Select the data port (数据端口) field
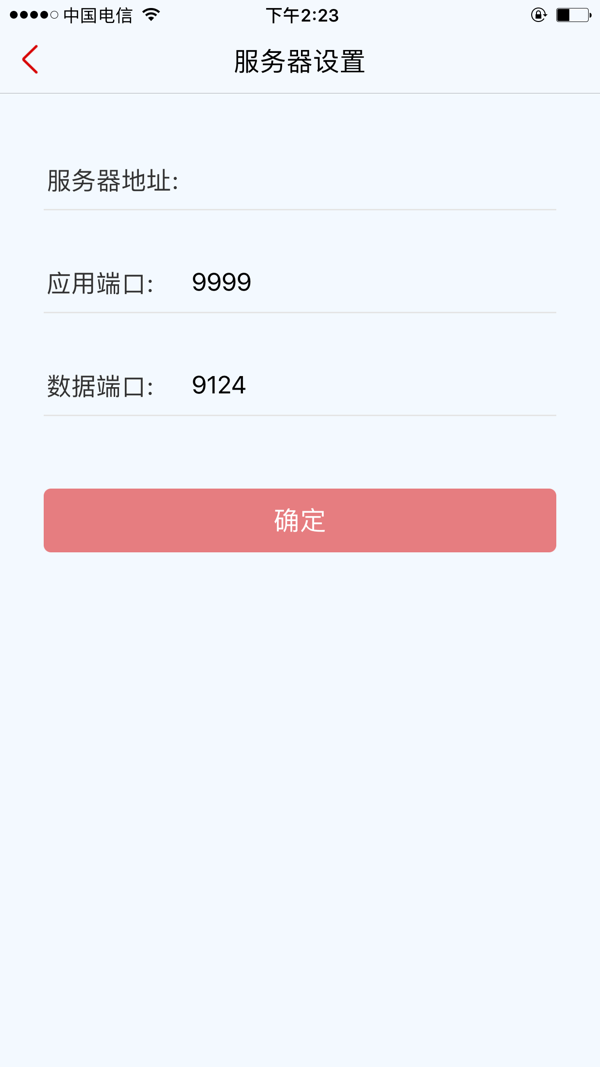Screen dimensions: 600x1067 [370, 386]
